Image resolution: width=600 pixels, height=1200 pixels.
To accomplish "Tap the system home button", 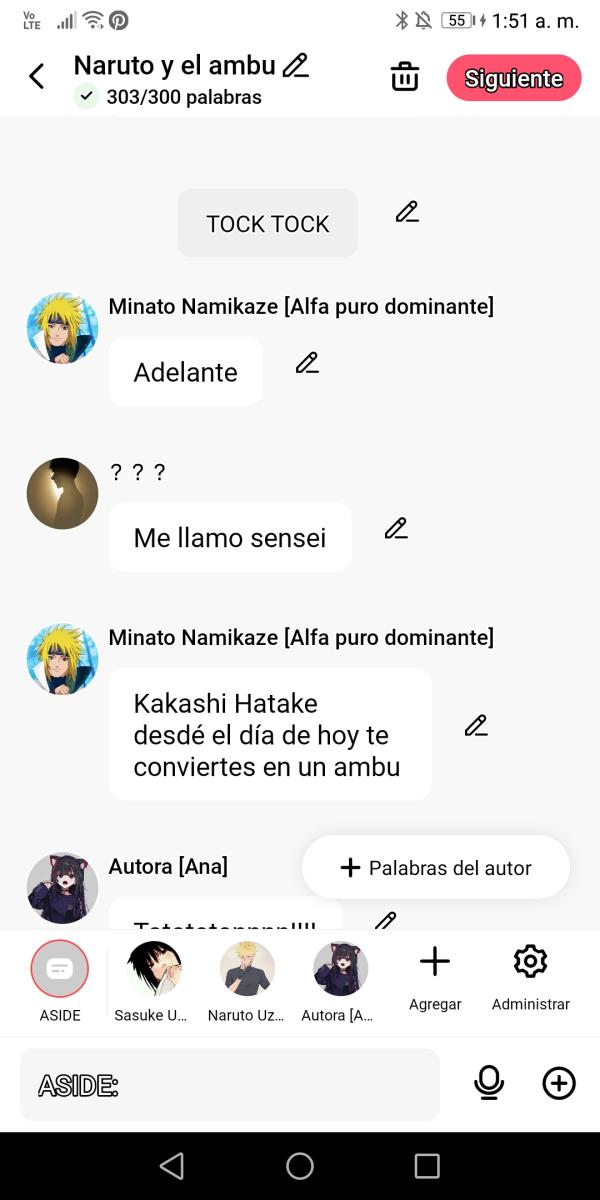I will [x=300, y=1166].
